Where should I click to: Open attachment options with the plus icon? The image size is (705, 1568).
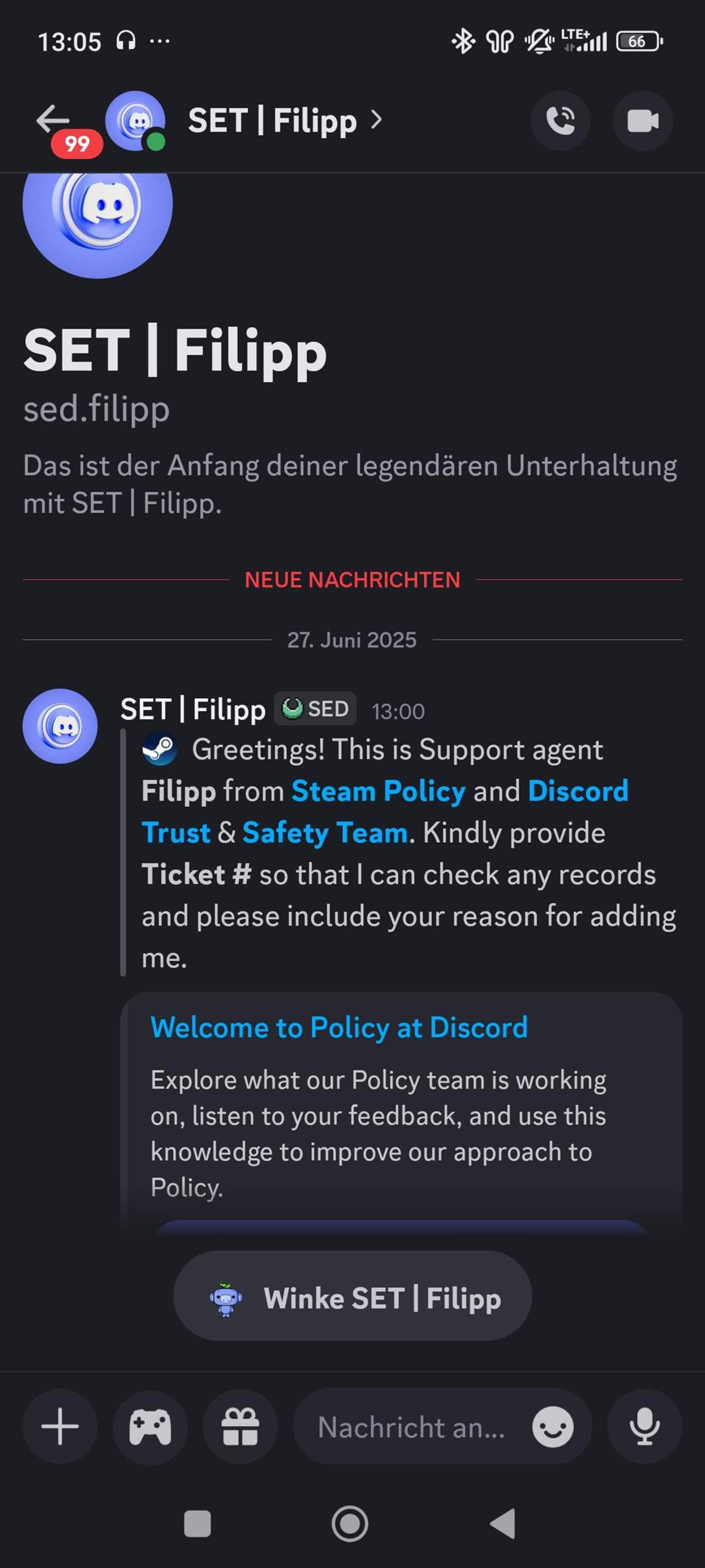coord(59,1427)
